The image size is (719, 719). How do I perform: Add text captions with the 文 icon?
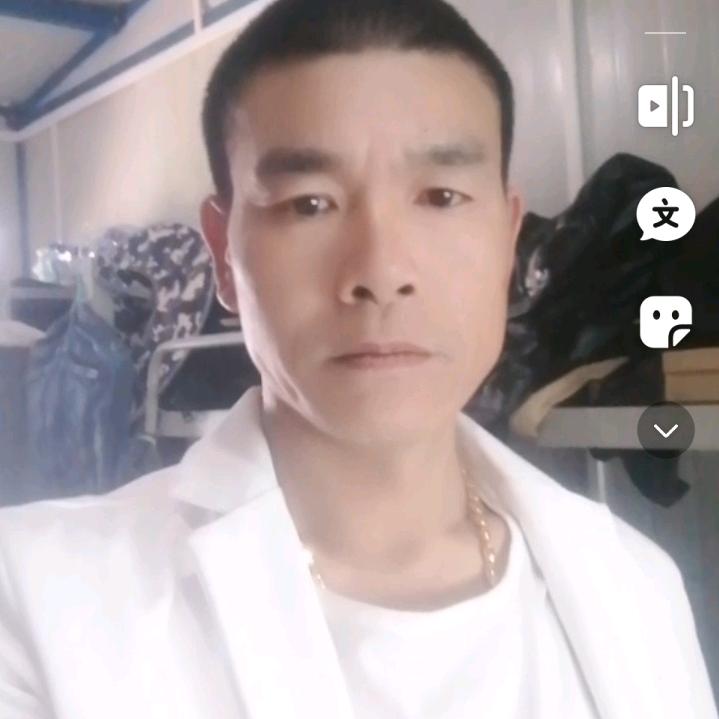point(666,214)
